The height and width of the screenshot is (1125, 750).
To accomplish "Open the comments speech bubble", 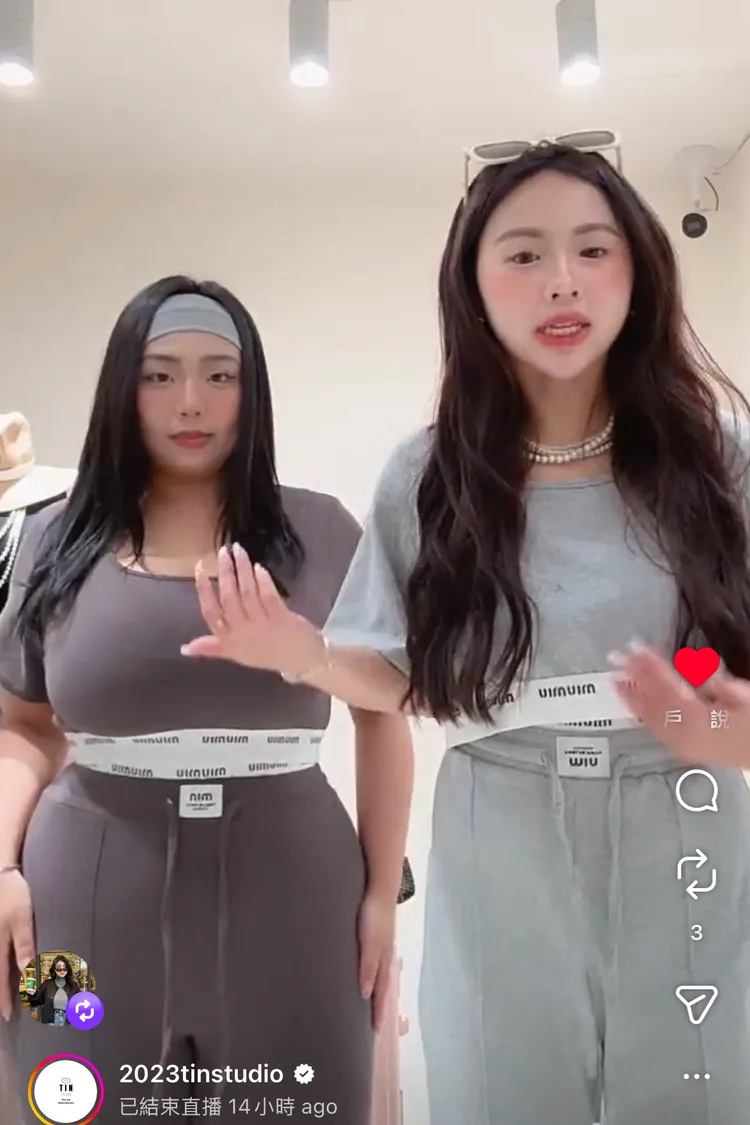I will pos(697,791).
